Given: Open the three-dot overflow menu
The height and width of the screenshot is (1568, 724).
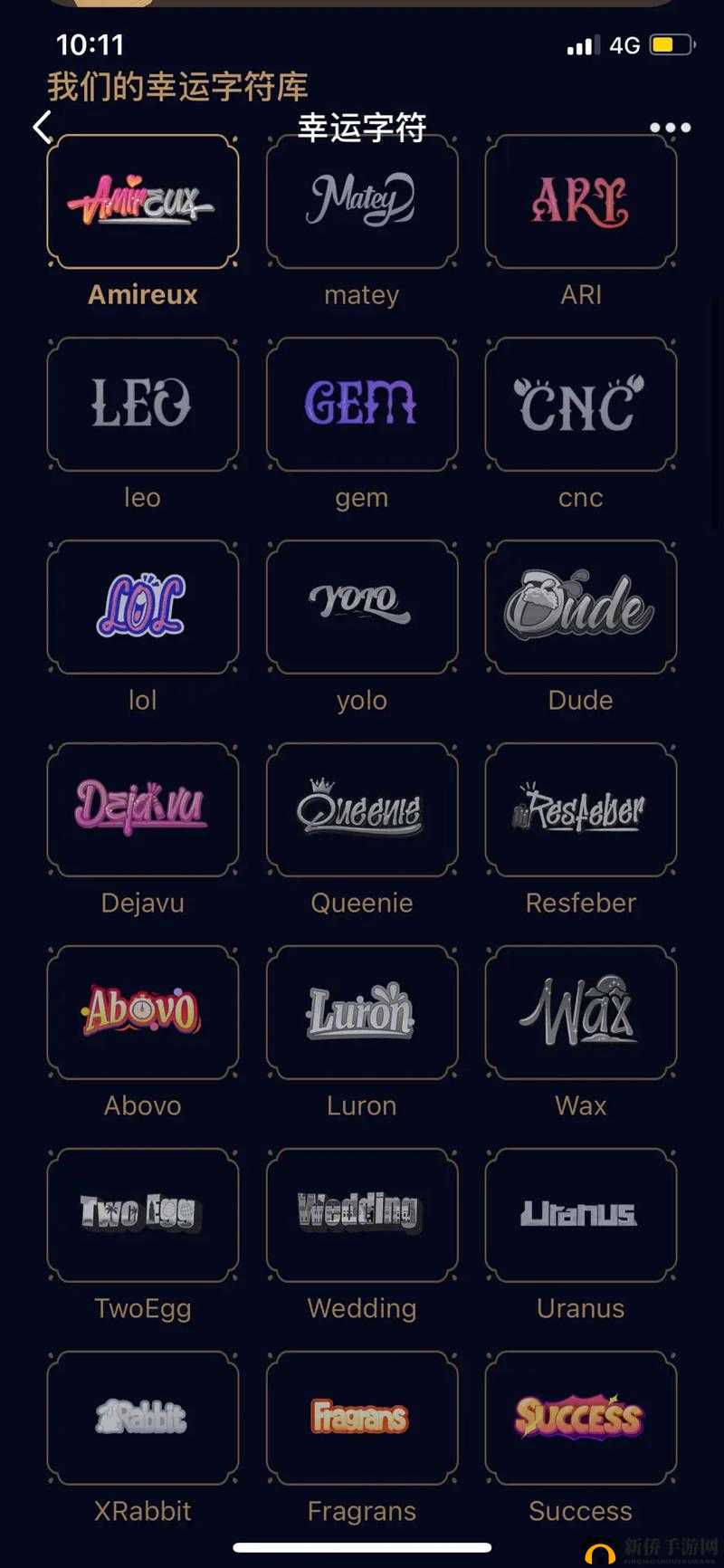Looking at the screenshot, I should 670,128.
